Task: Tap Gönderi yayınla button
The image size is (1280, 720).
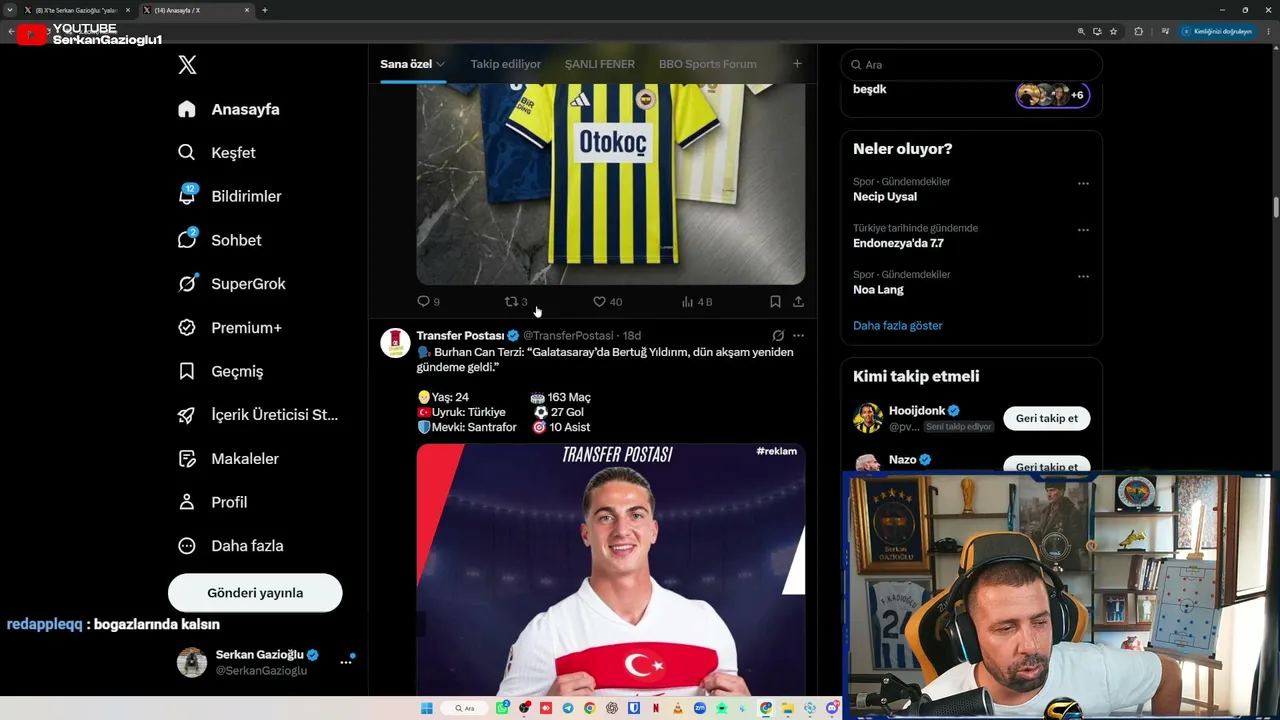Action: click(255, 593)
